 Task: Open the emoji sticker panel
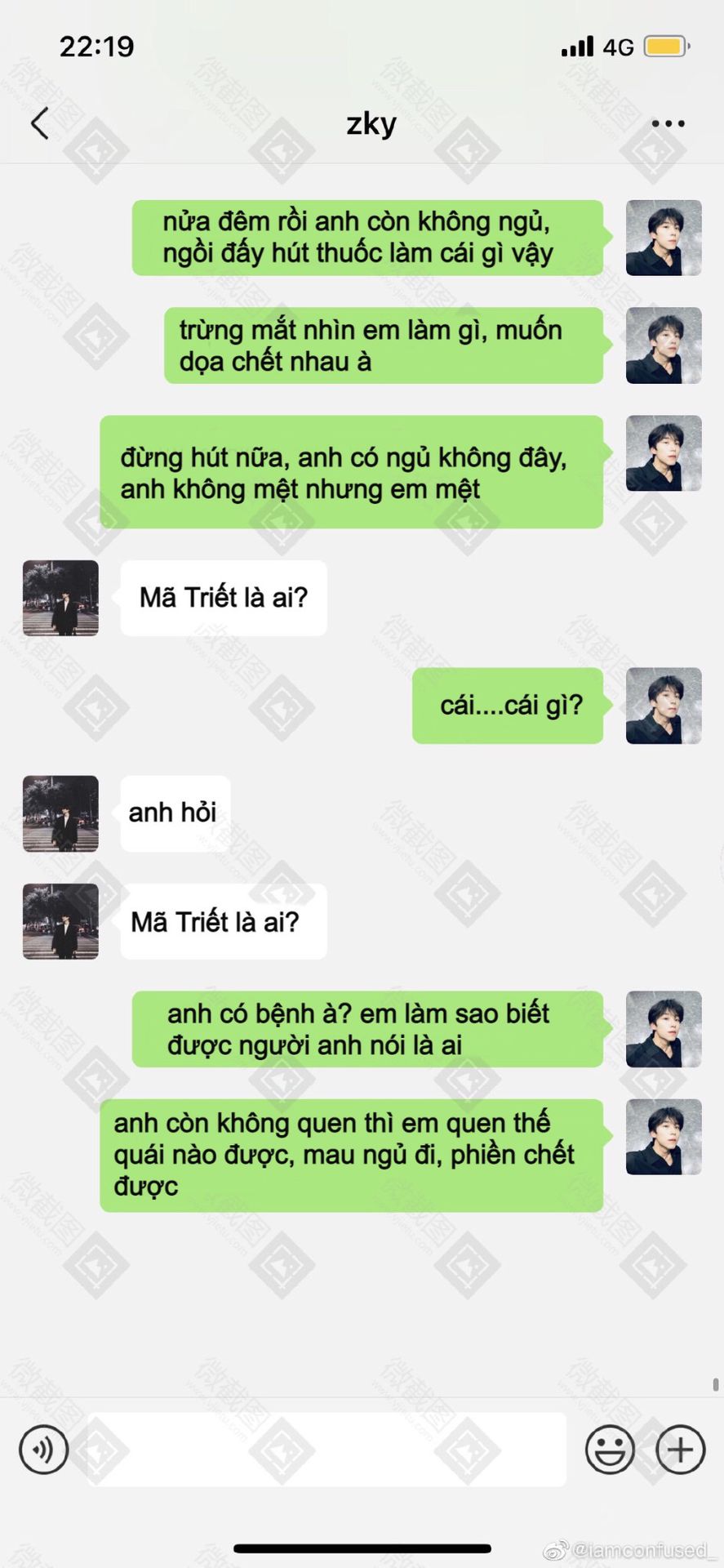610,1450
